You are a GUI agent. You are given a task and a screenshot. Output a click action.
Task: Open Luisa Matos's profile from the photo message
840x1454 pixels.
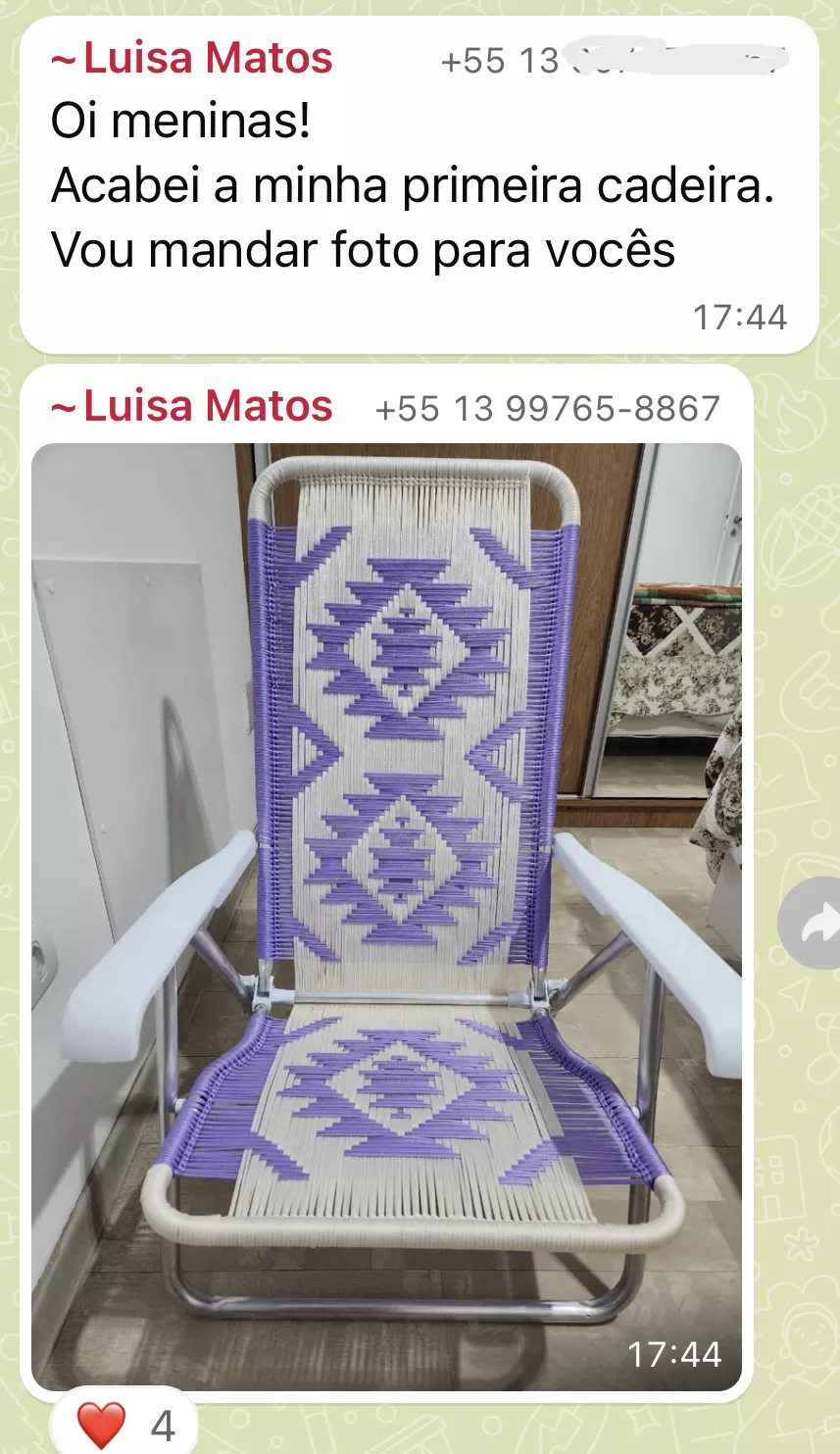pyautogui.click(x=192, y=407)
